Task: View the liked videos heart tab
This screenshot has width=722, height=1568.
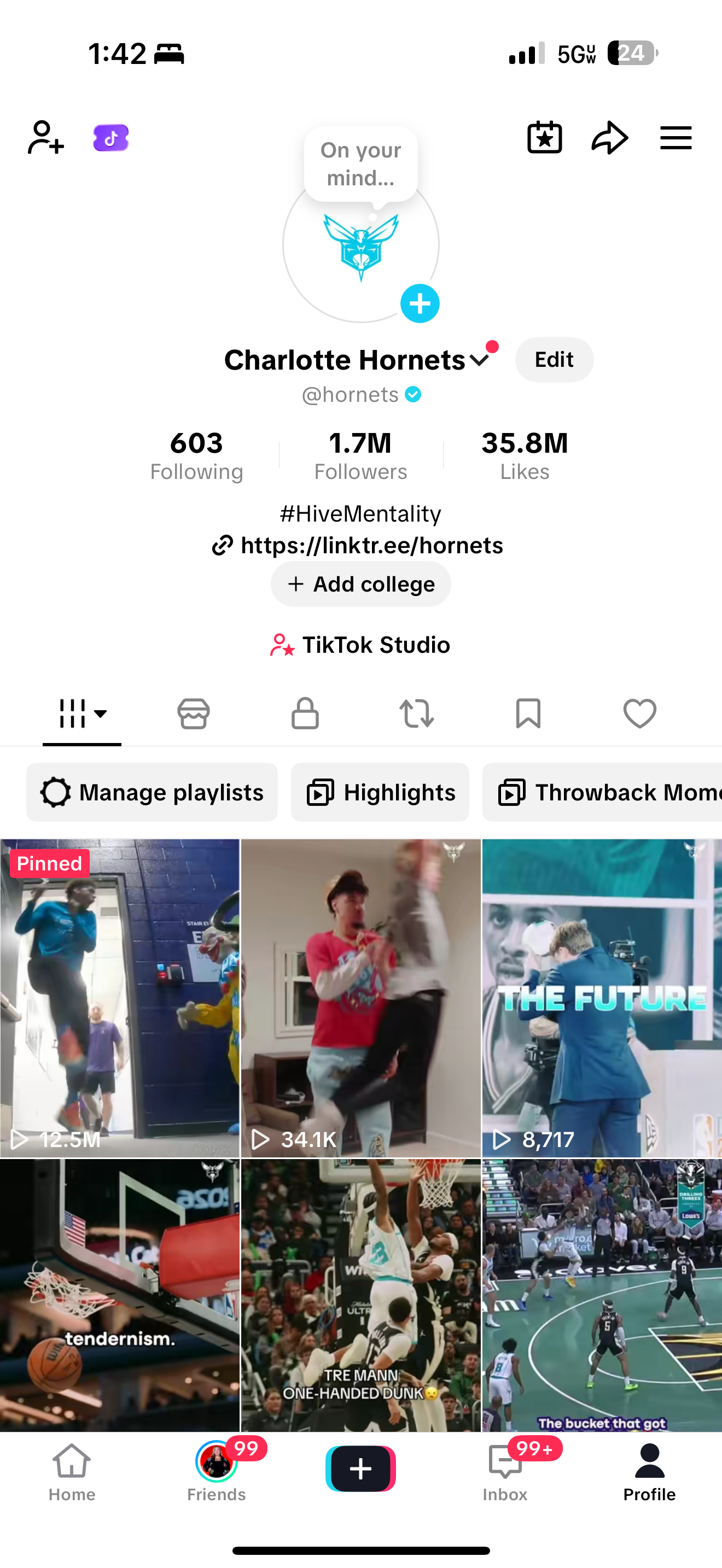Action: pyautogui.click(x=639, y=713)
